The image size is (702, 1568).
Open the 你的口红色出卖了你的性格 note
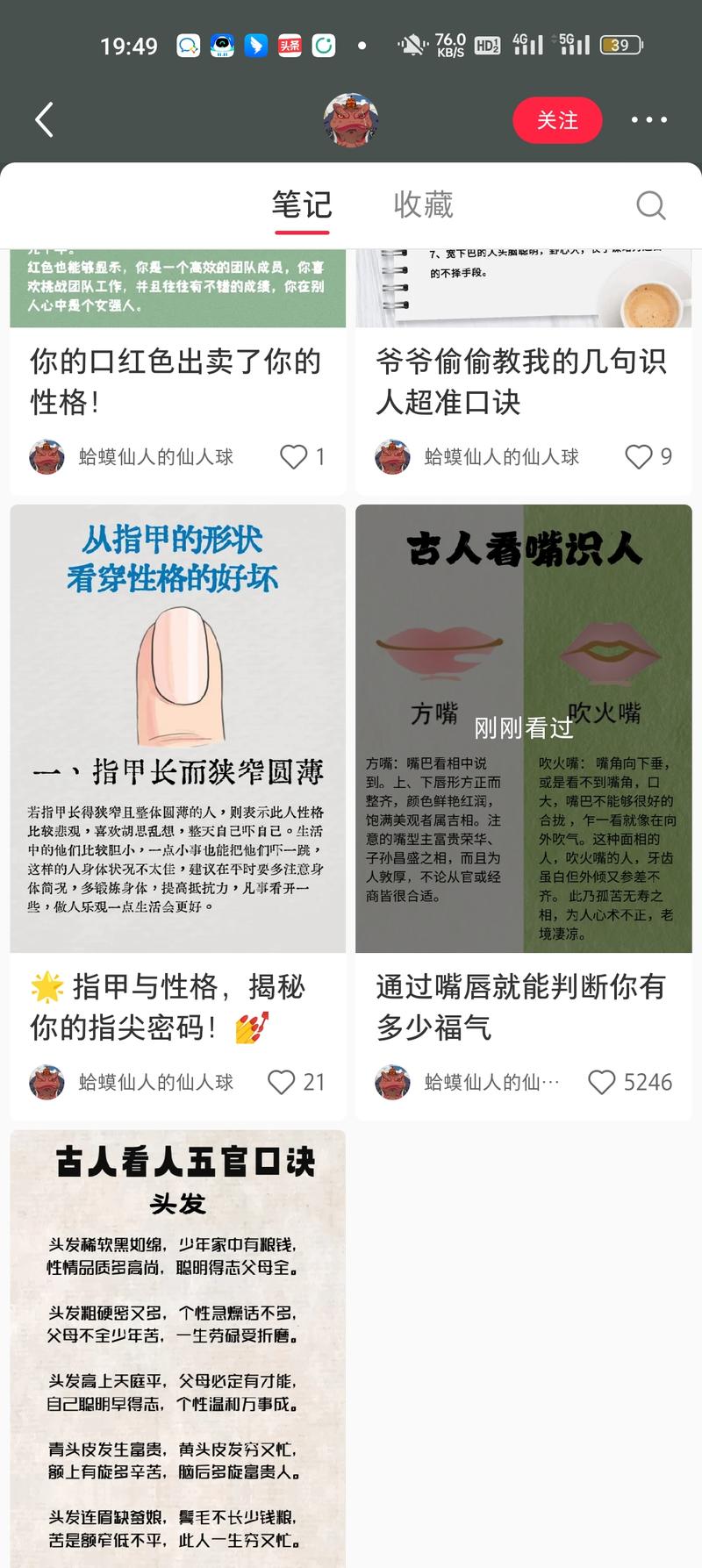pos(175,381)
